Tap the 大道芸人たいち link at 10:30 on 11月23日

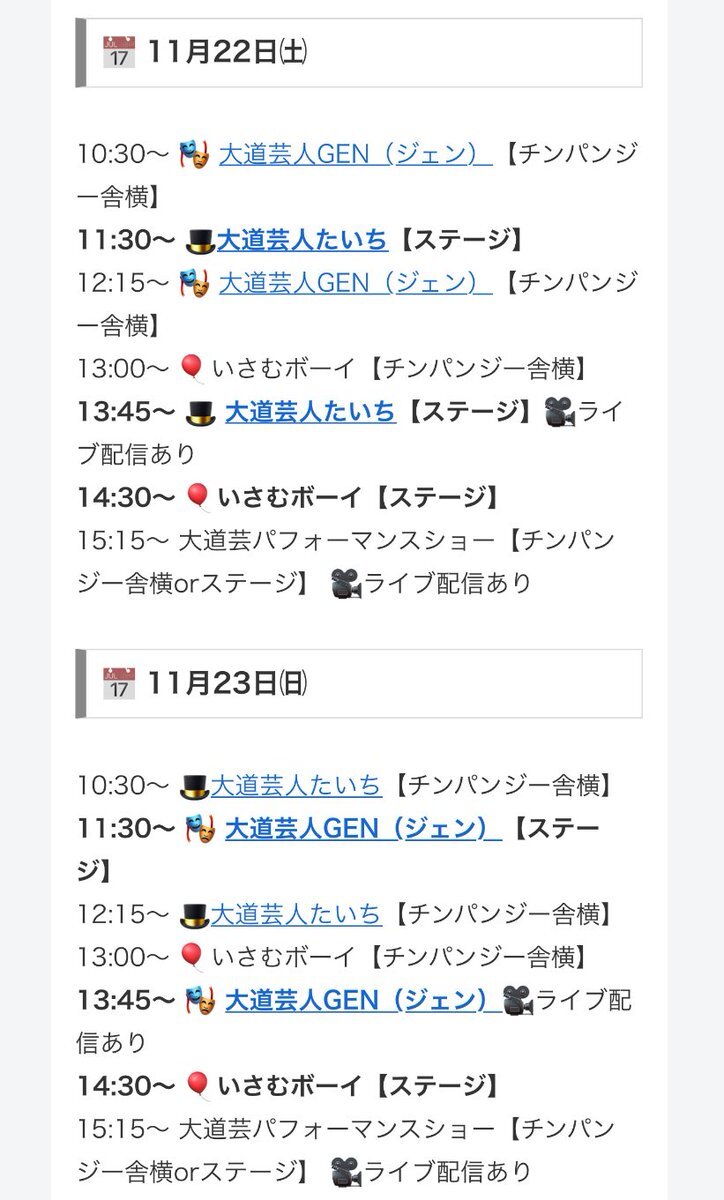click(295, 786)
